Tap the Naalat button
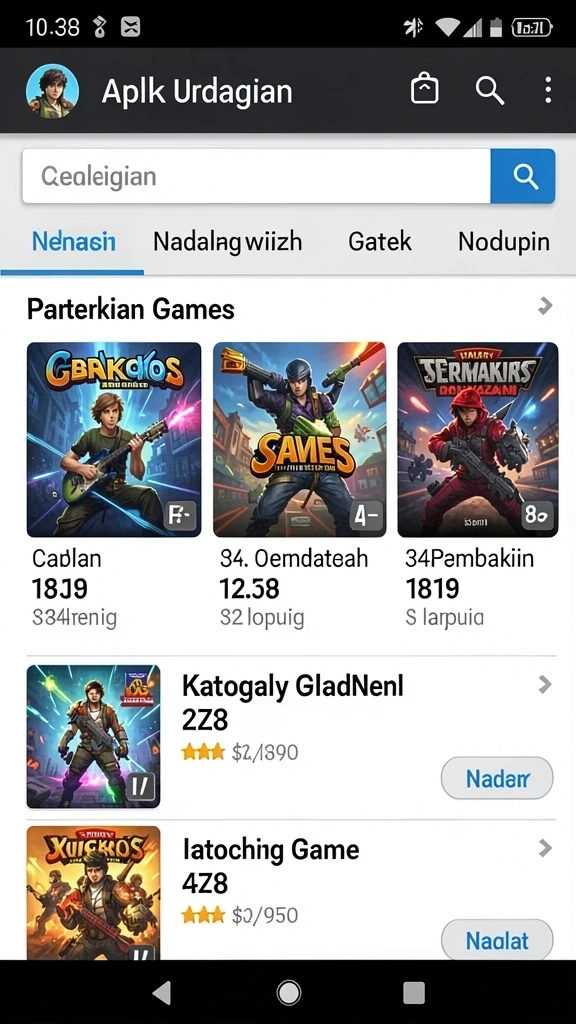The image size is (576, 1024). point(498,940)
